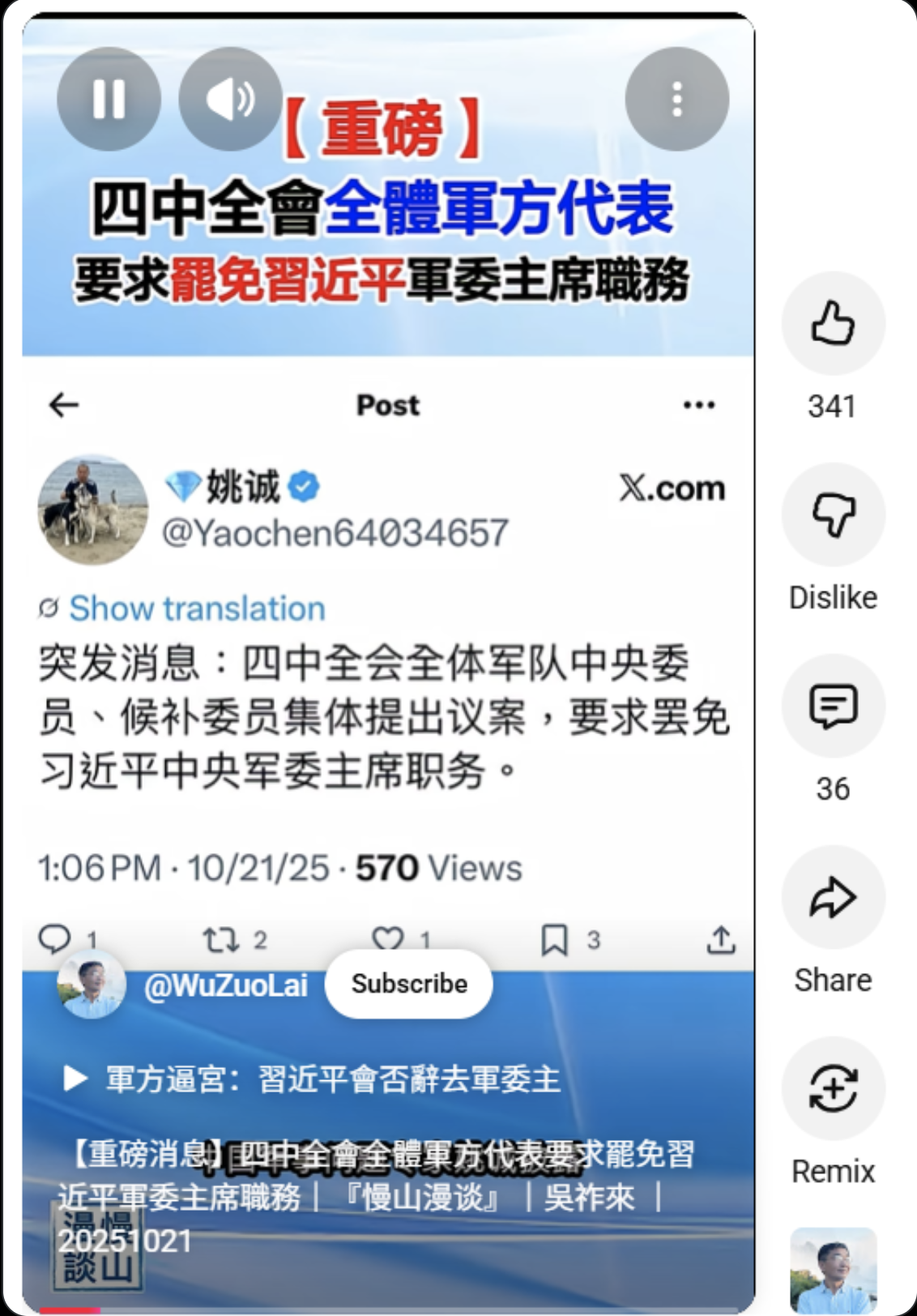Subscribe to @WuZuoLai channel
Image resolution: width=917 pixels, height=1316 pixels.
coord(408,984)
